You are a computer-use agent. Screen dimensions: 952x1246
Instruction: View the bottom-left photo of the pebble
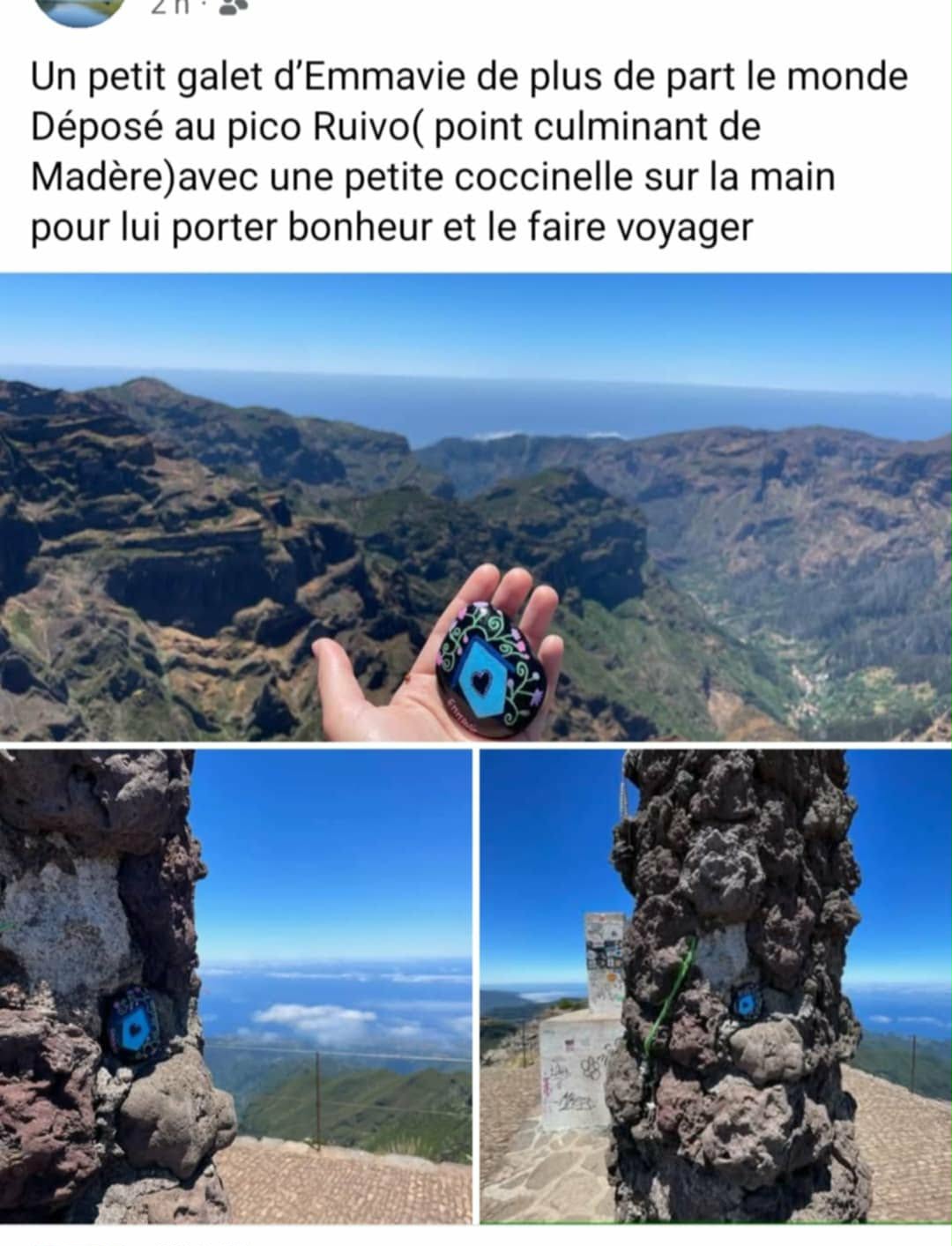point(236,985)
